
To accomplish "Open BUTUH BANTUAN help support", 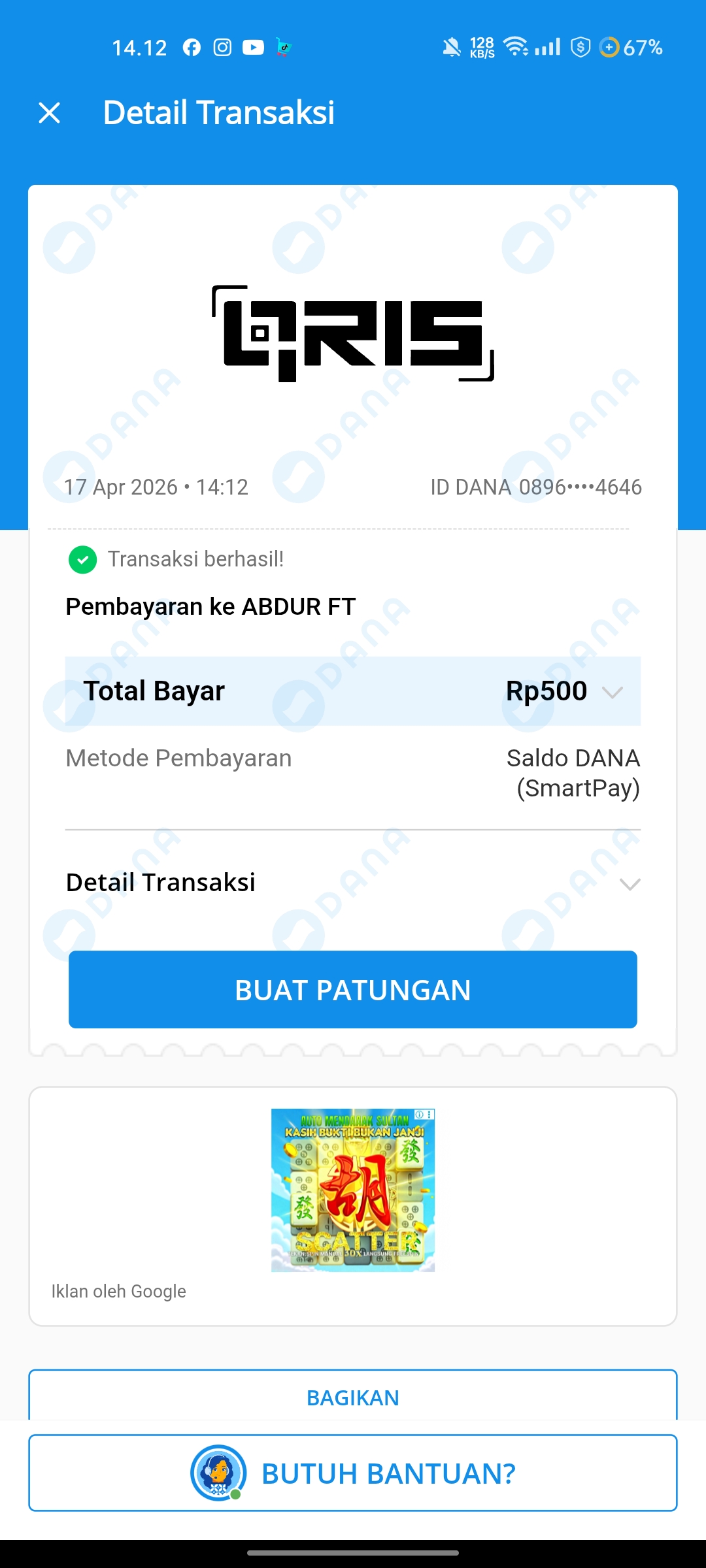I will (x=353, y=1473).
